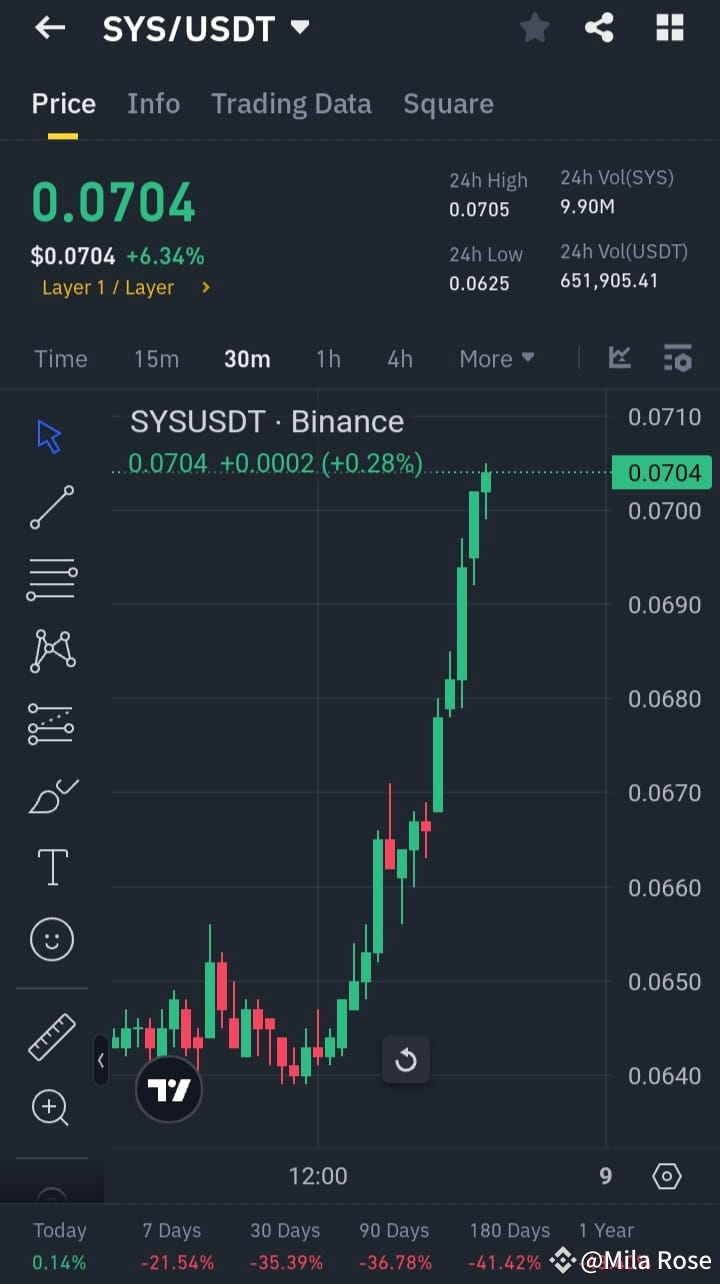Image resolution: width=720 pixels, height=1284 pixels.
Task: Choose the Text annotation tool
Action: tap(51, 866)
